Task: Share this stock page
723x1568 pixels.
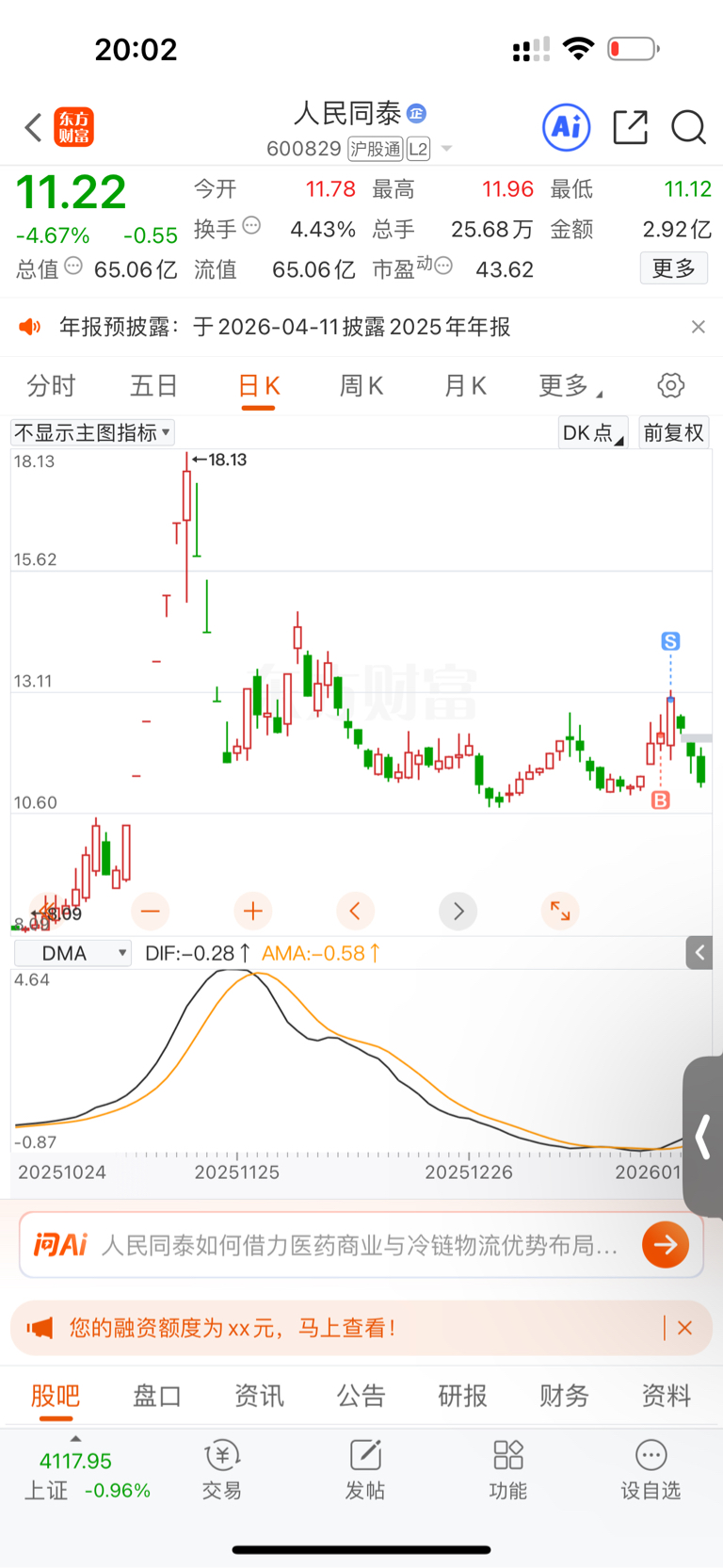Action: pyautogui.click(x=630, y=127)
